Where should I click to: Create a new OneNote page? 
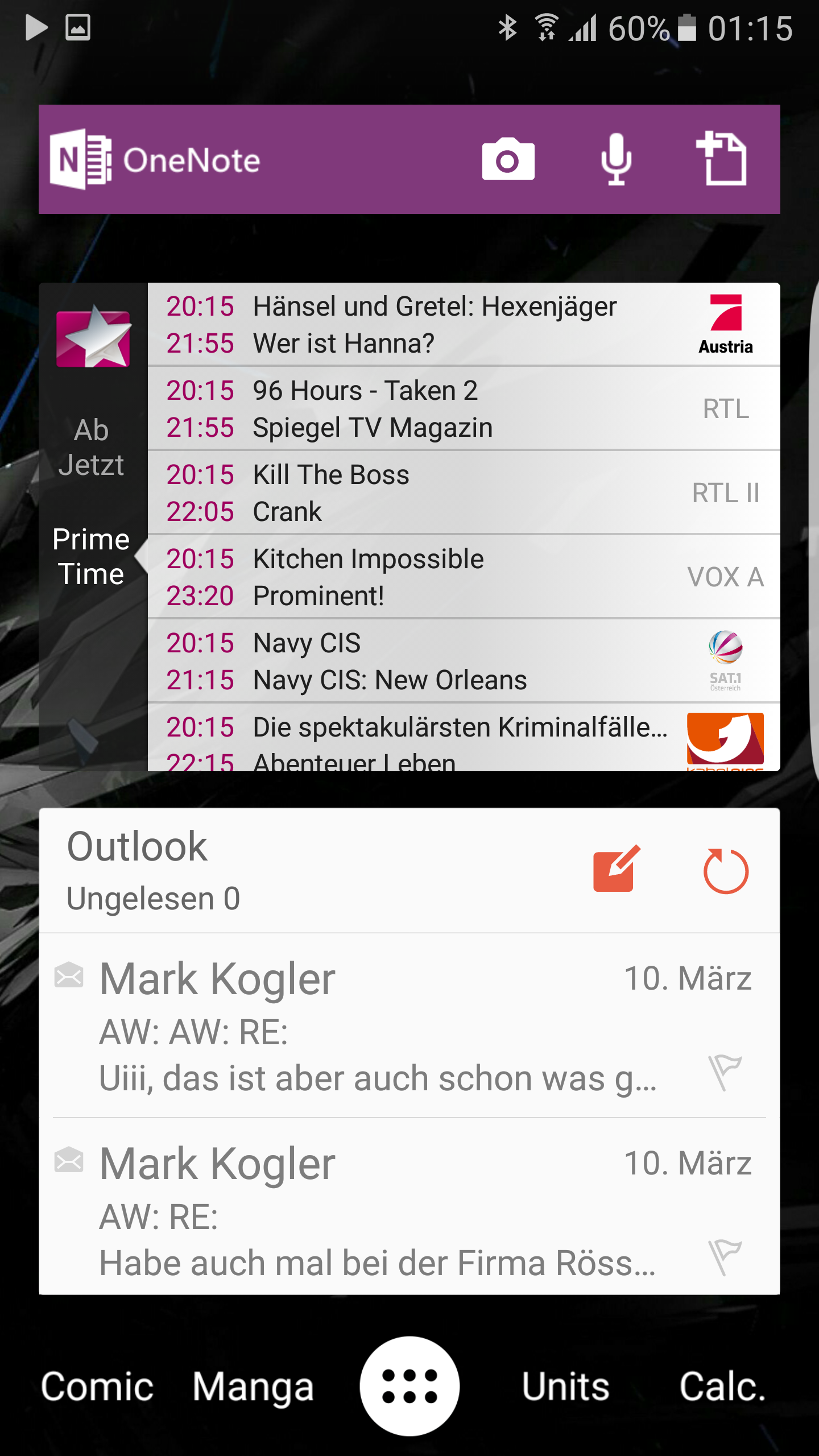click(x=722, y=159)
